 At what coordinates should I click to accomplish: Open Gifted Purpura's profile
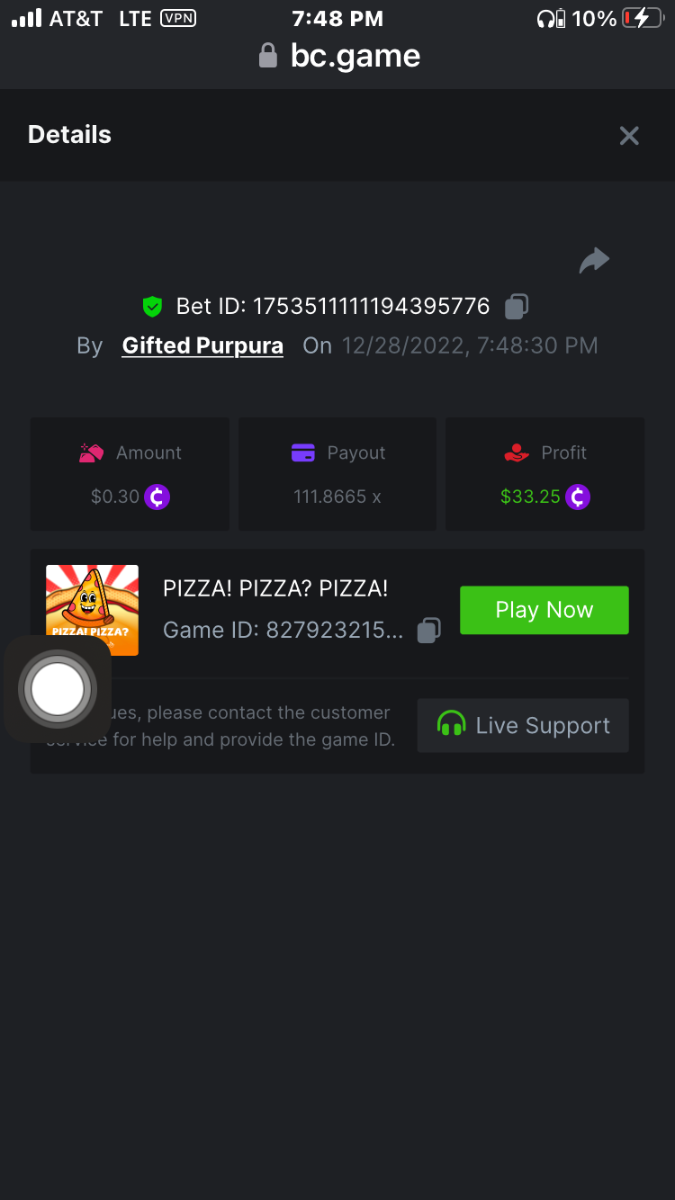[202, 346]
